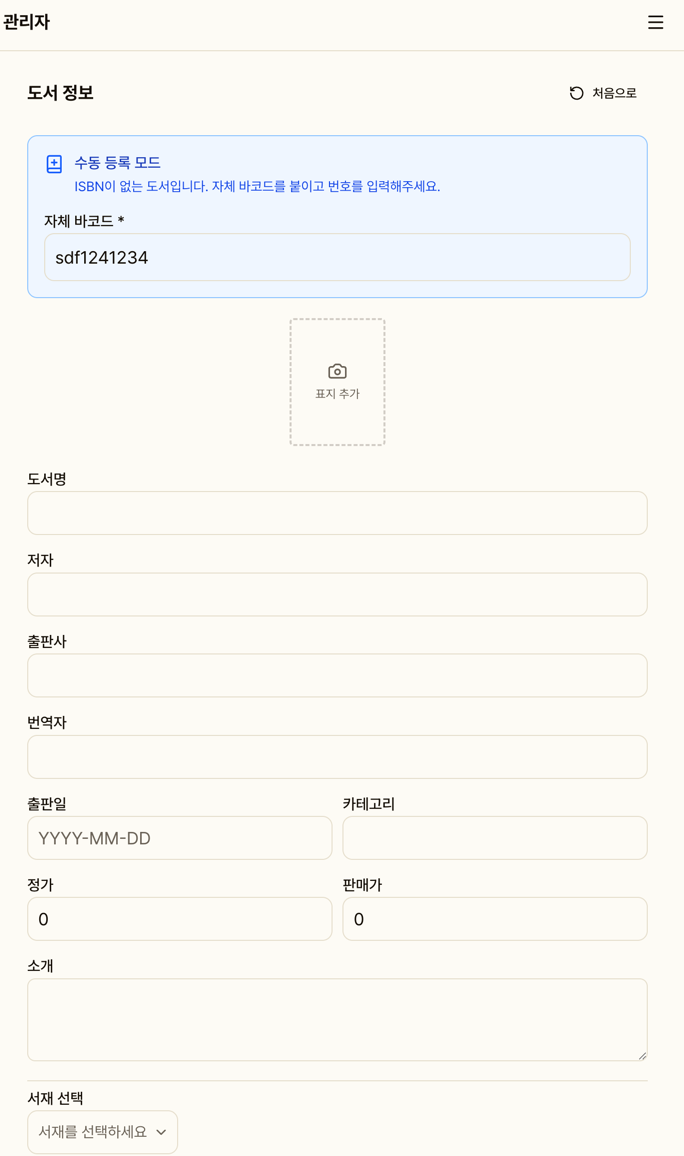
Task: Tap the 출판일 date field
Action: point(180,838)
